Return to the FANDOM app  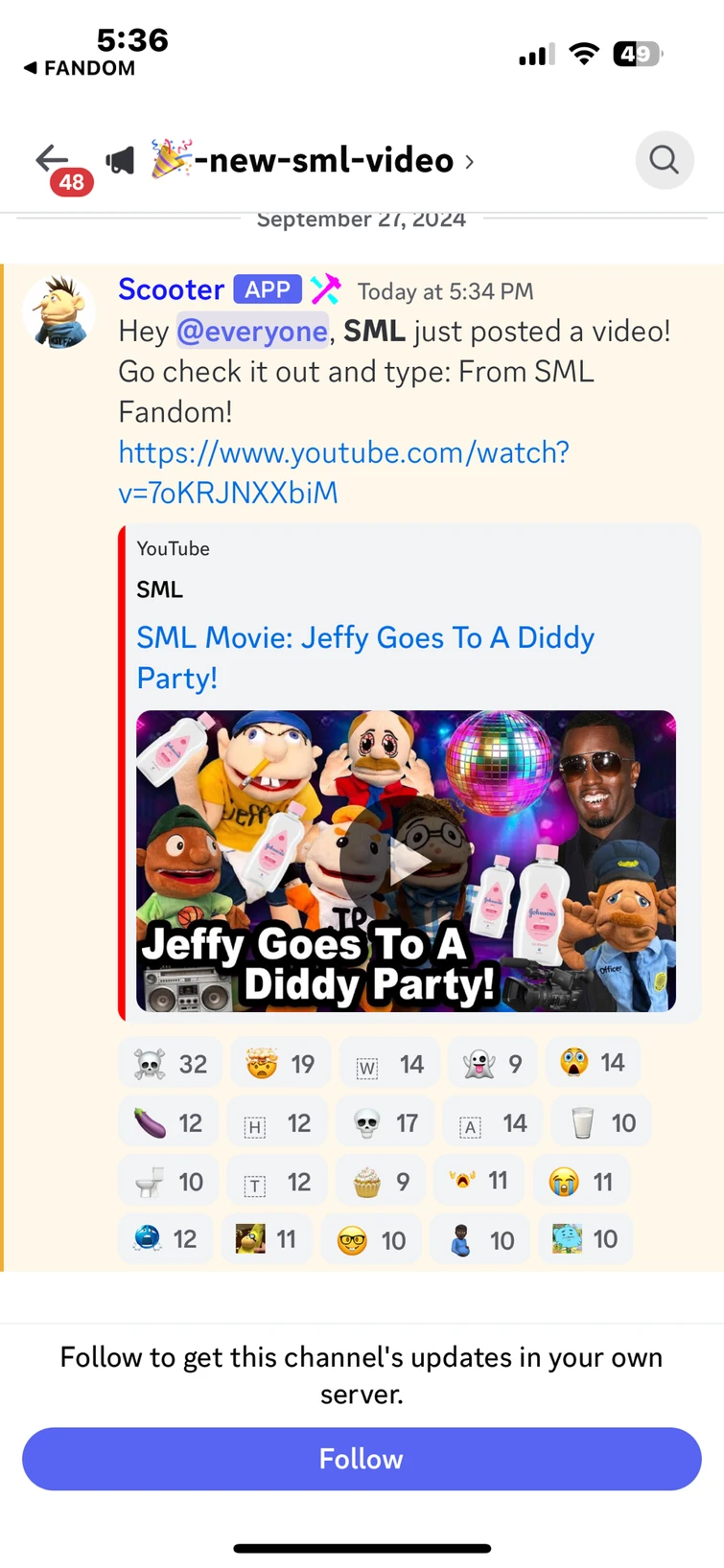coord(80,68)
